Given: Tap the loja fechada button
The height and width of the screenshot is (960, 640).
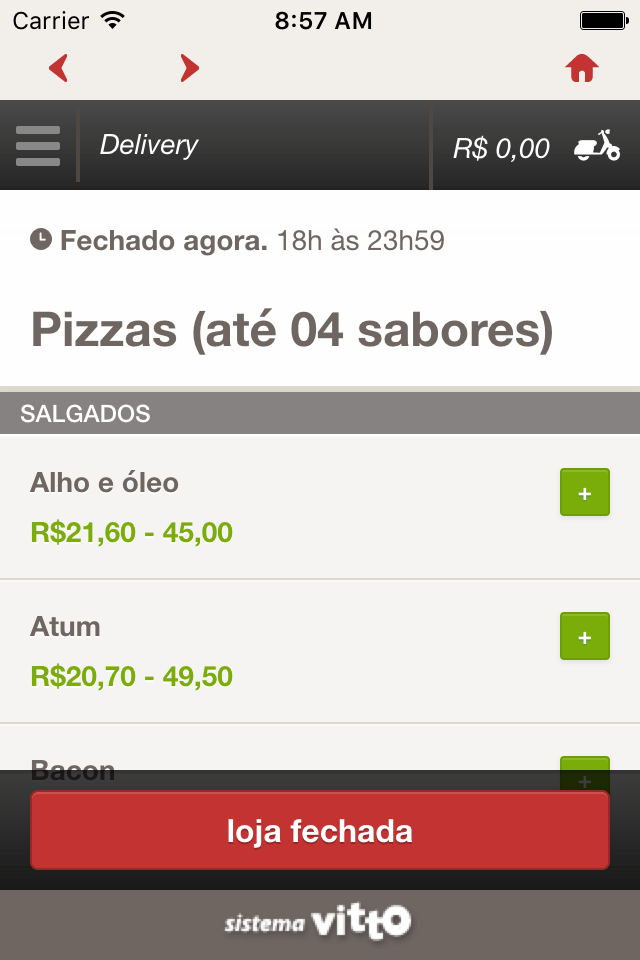Looking at the screenshot, I should (320, 831).
